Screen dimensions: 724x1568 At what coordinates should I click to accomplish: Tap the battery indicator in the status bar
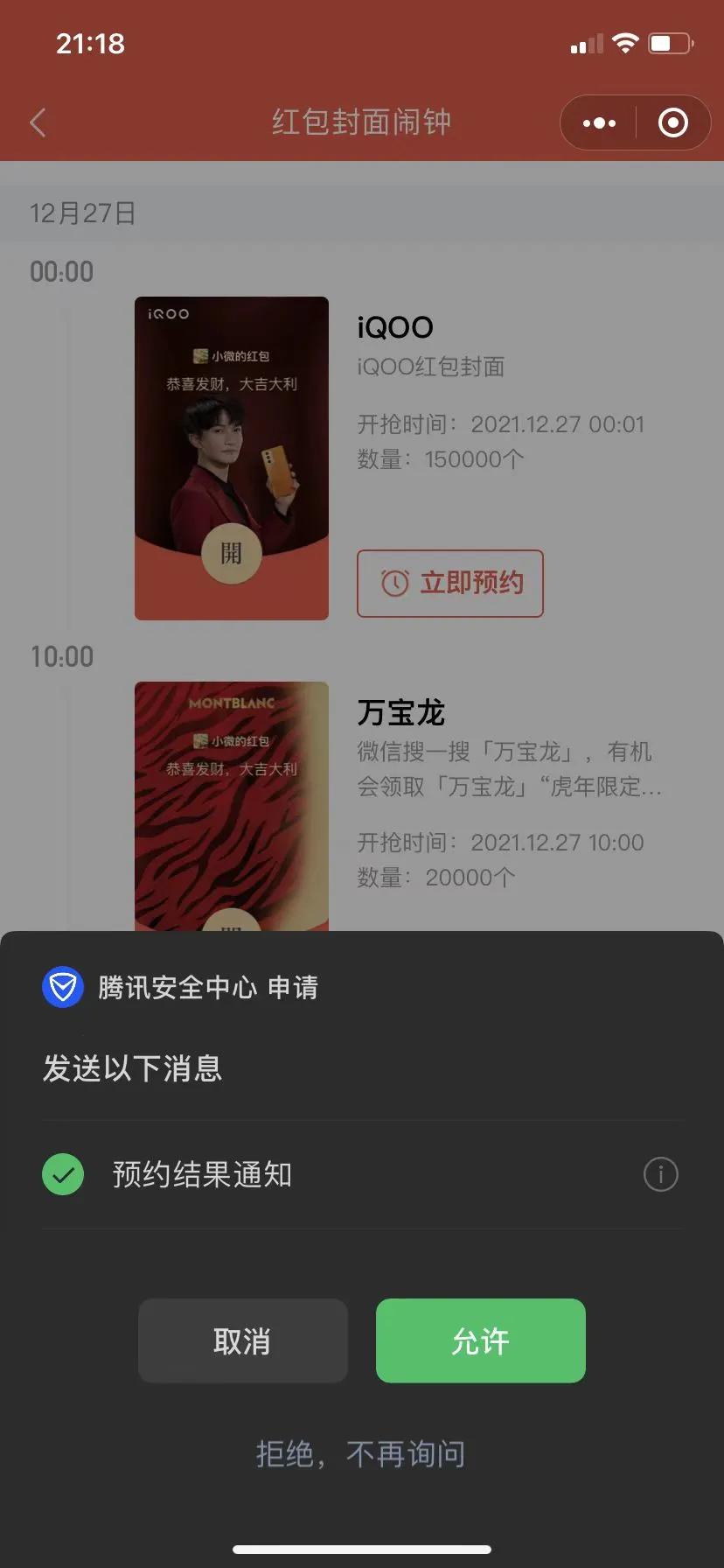670,41
